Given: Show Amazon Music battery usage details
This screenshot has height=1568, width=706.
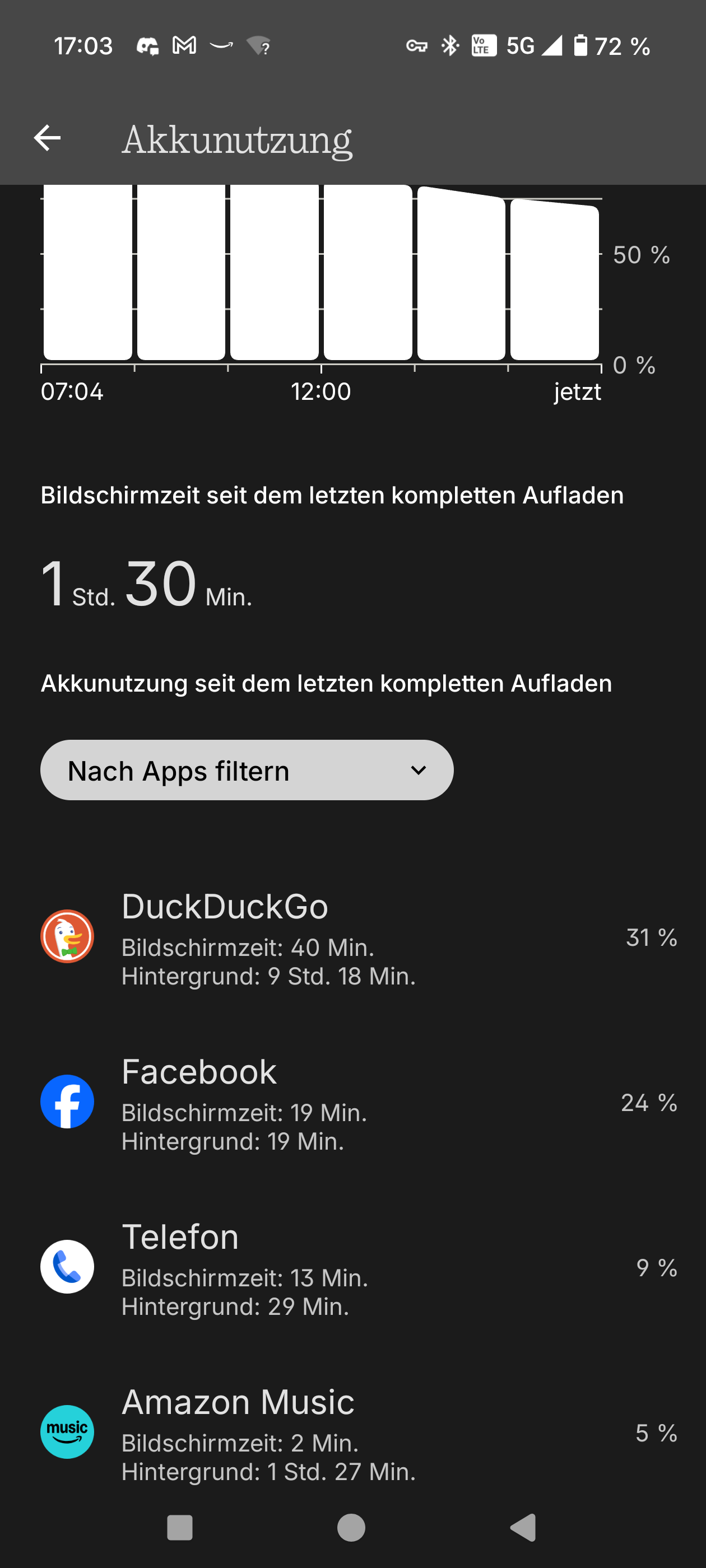Looking at the screenshot, I should coord(354,1433).
